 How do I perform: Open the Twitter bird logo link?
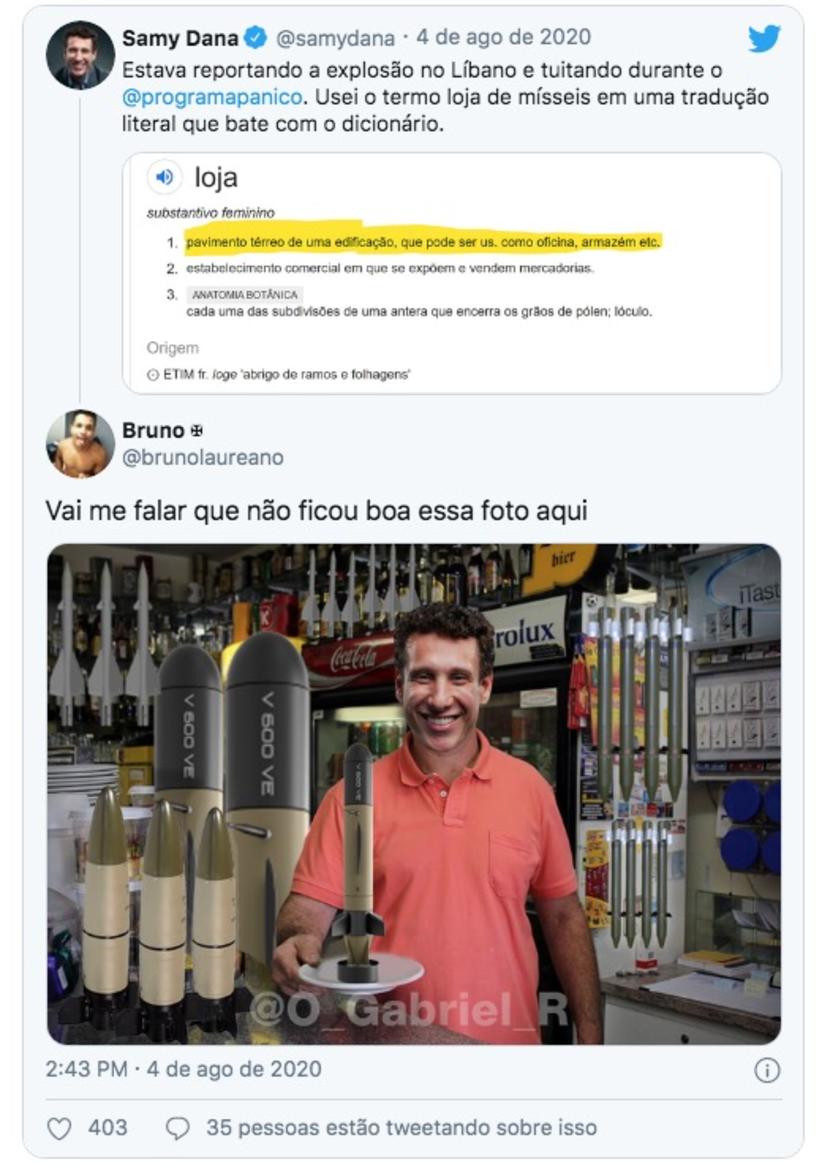tap(764, 39)
